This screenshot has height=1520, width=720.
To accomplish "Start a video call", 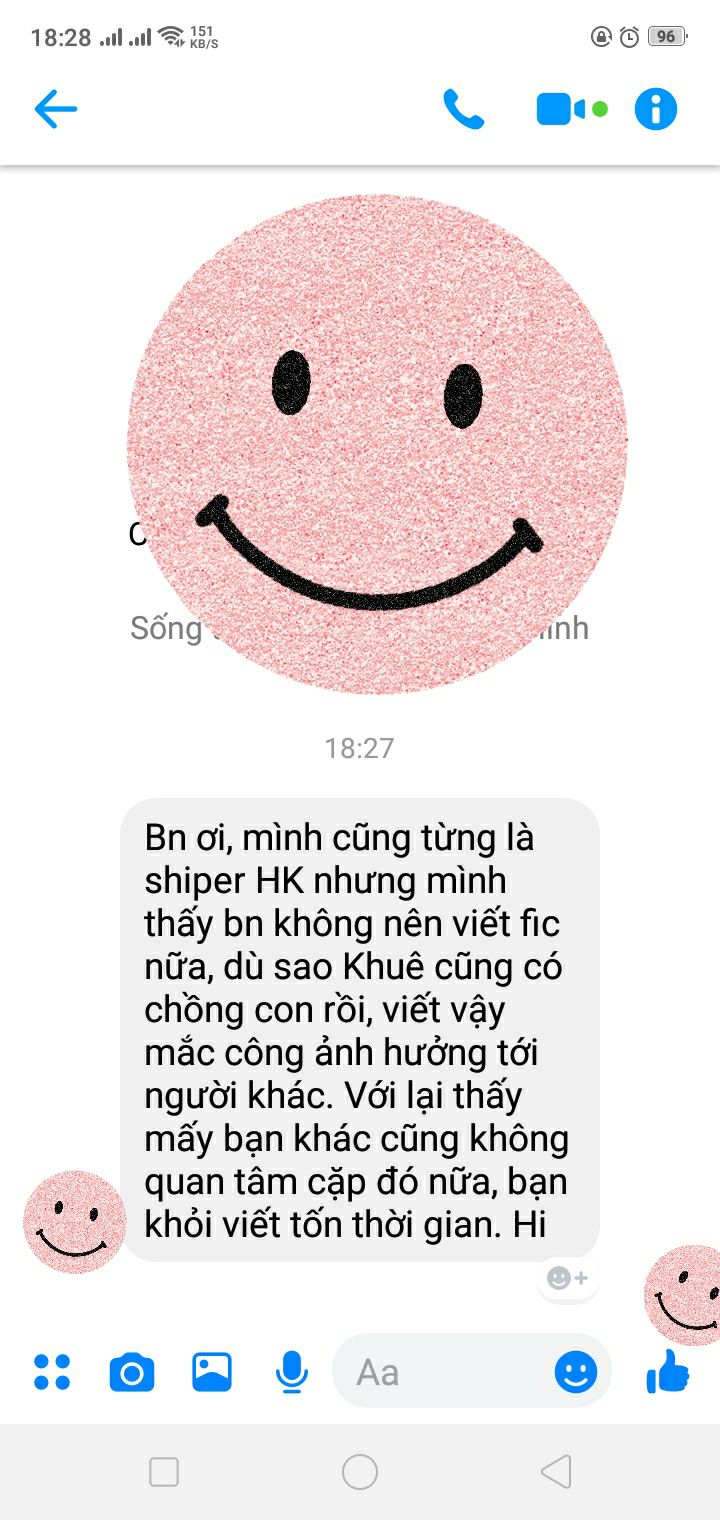I will (x=561, y=109).
